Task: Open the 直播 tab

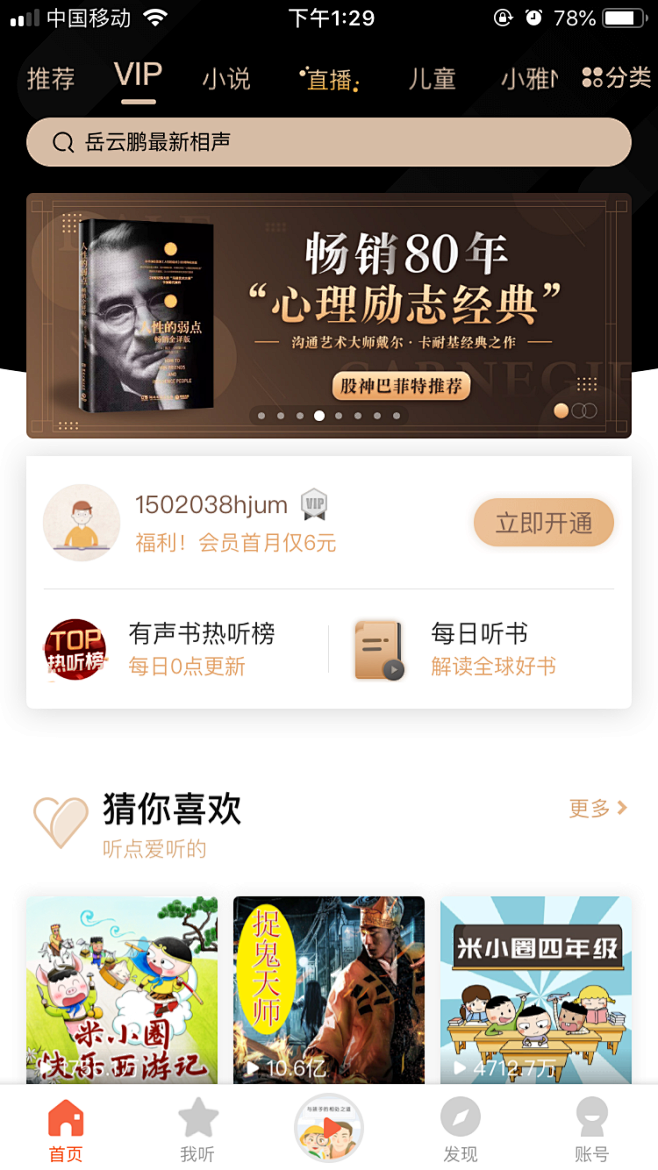Action: pyautogui.click(x=330, y=79)
